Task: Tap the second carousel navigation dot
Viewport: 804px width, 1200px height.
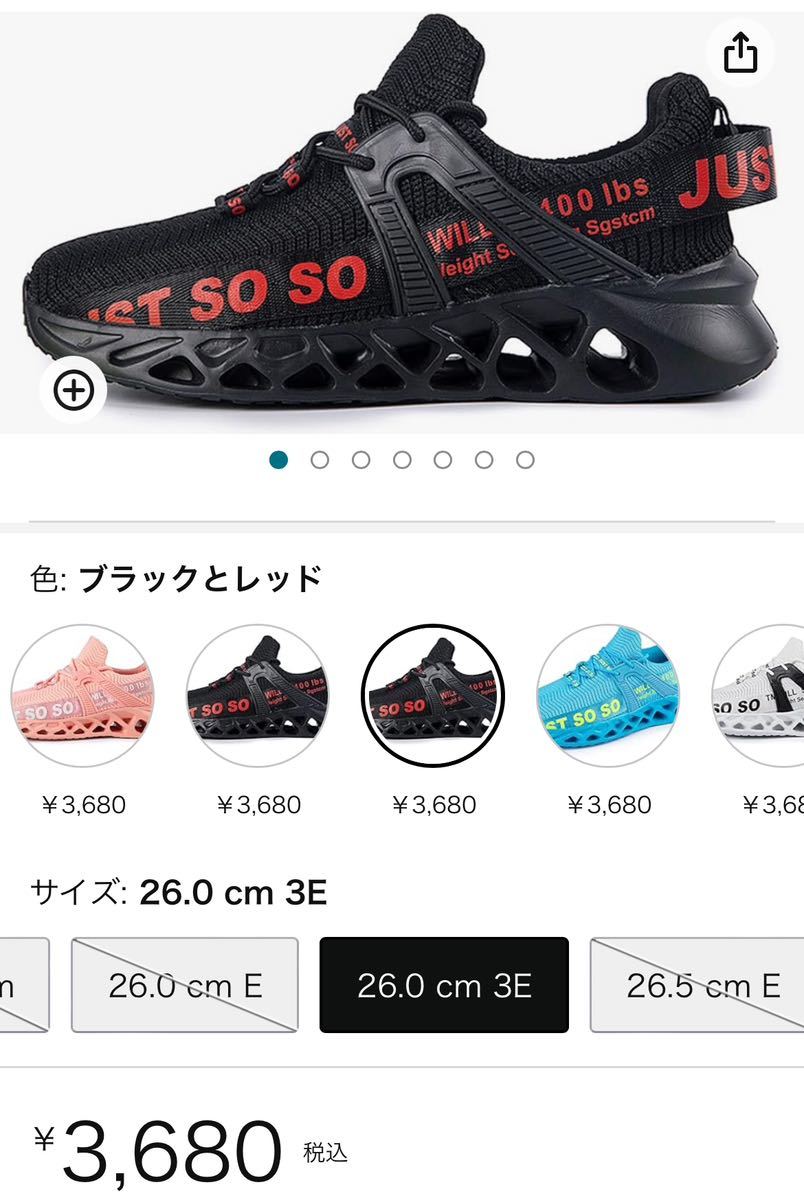Action: point(320,461)
